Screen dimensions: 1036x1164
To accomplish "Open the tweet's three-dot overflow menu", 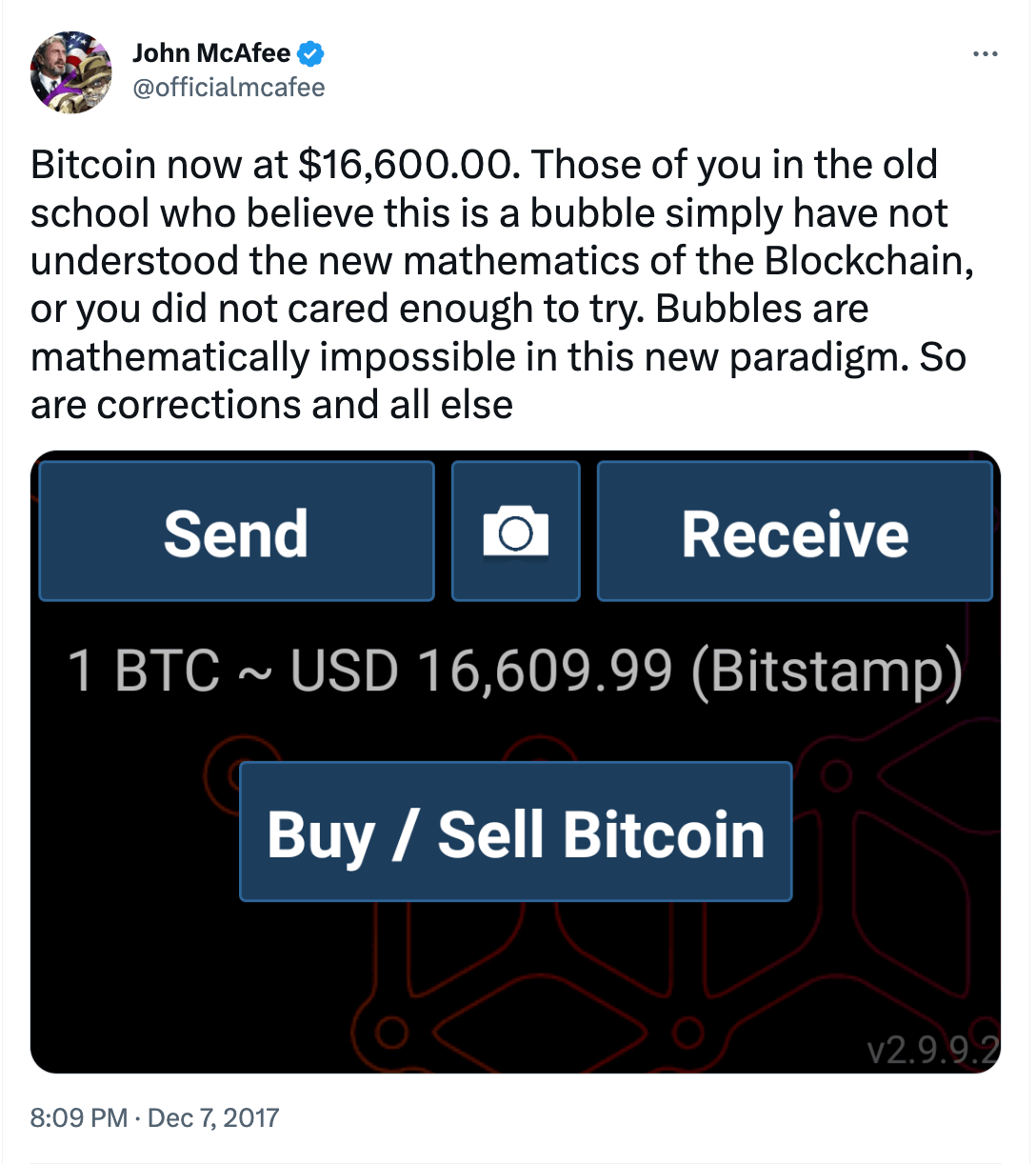I will [985, 54].
